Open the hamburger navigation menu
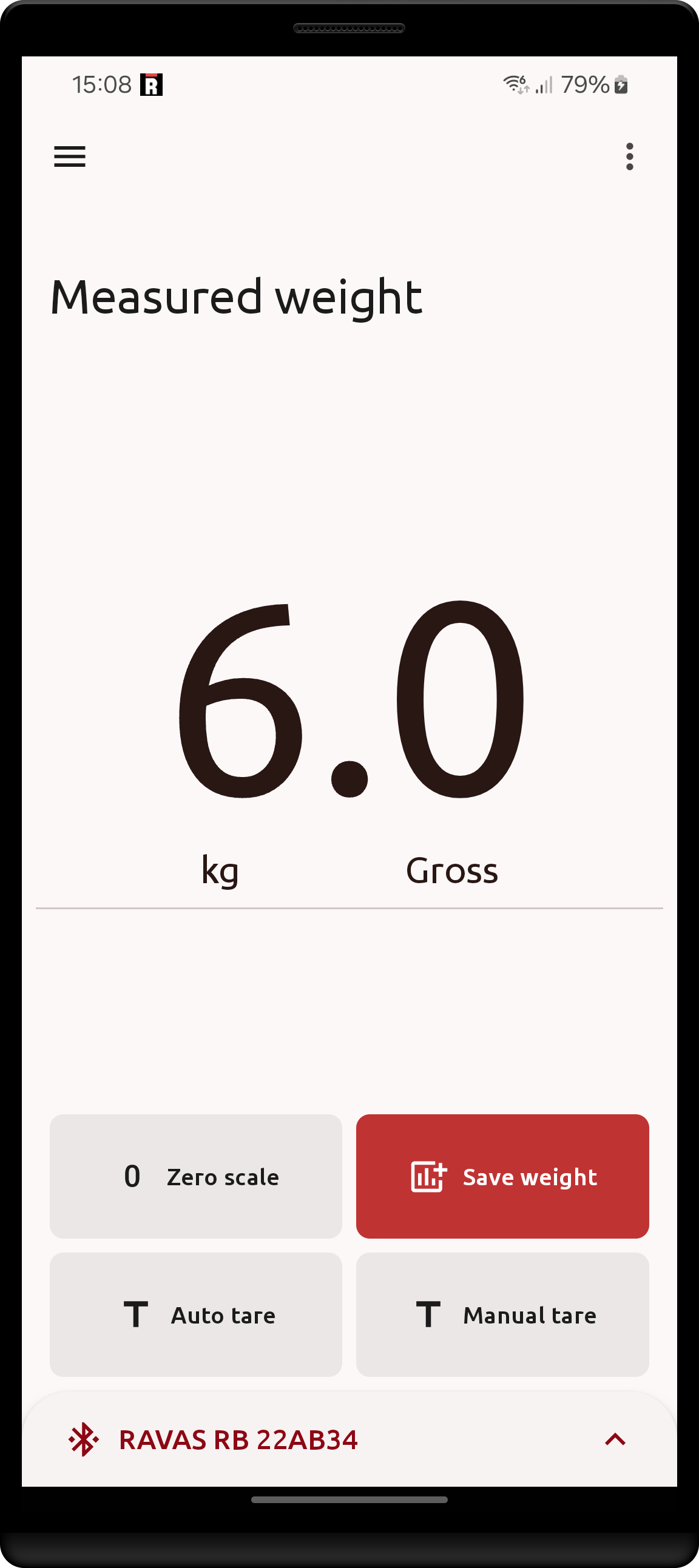This screenshot has height=1568, width=699. pyautogui.click(x=69, y=156)
